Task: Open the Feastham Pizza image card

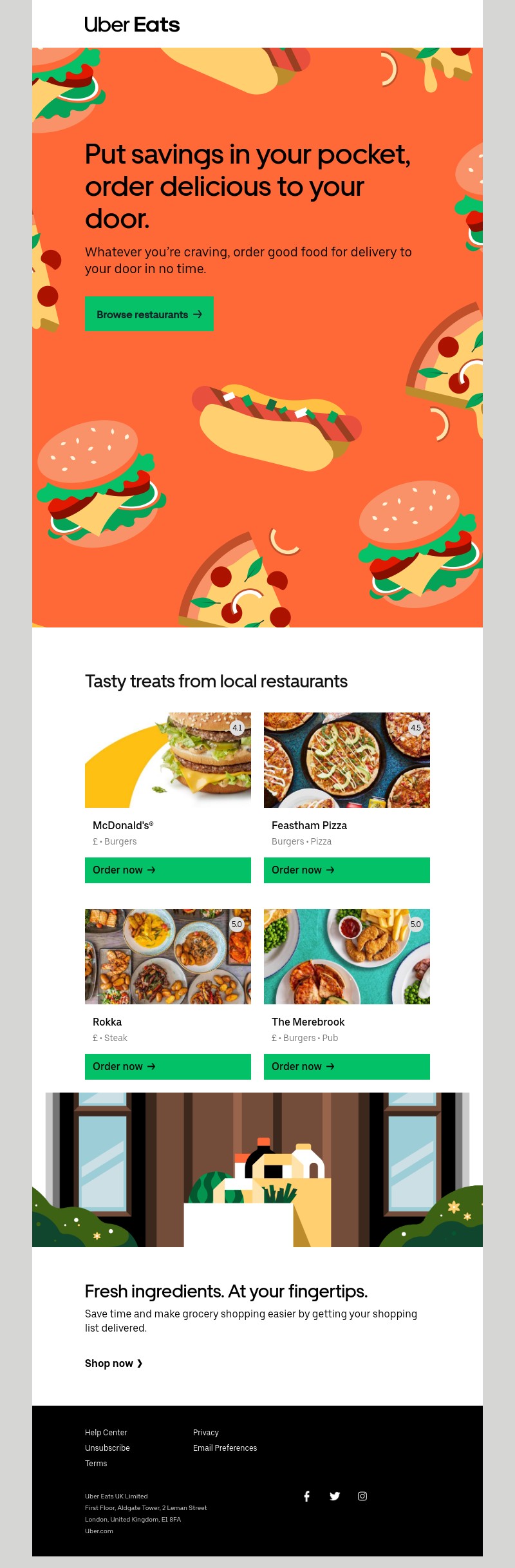Action: [x=346, y=760]
